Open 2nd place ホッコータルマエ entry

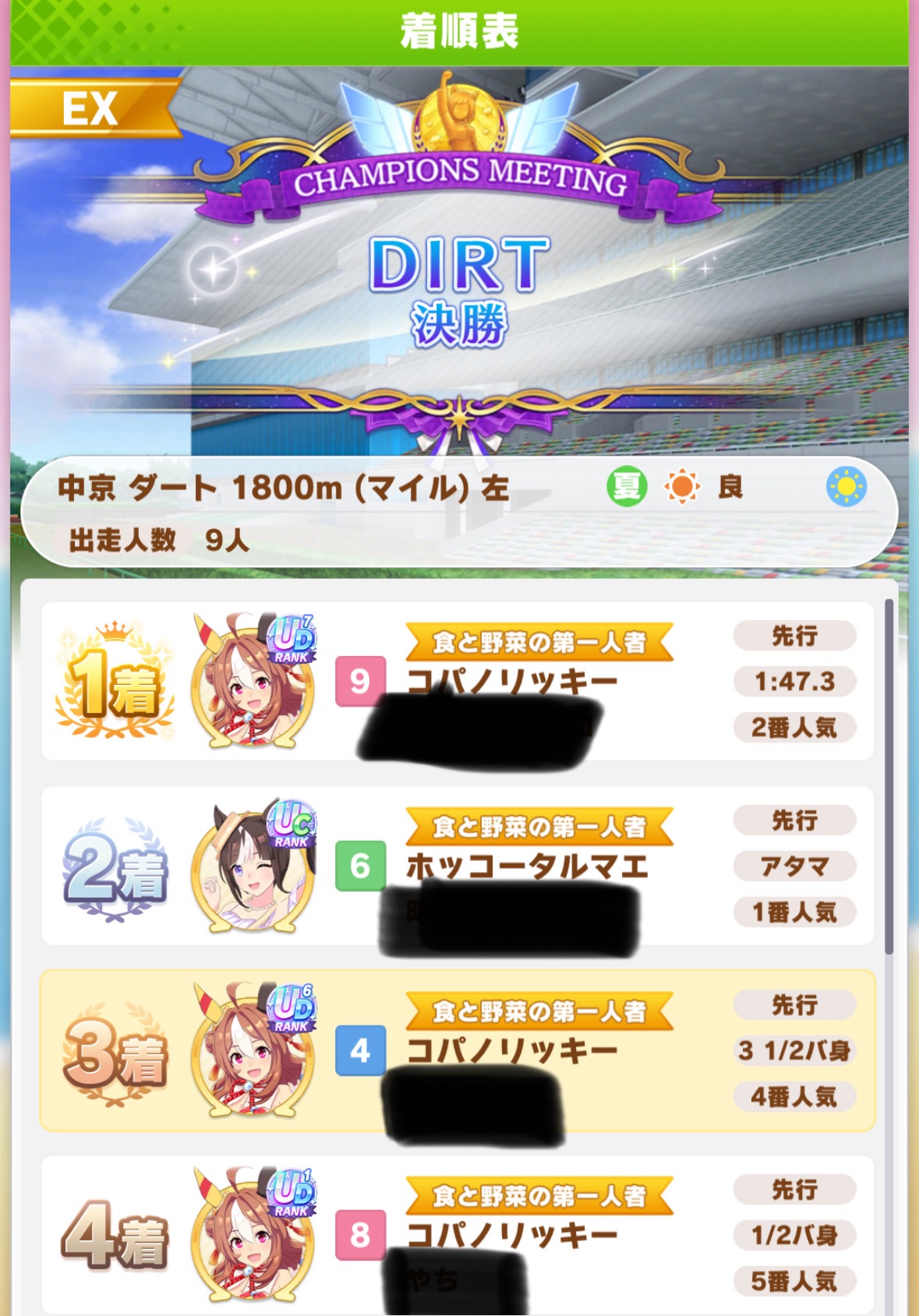click(x=457, y=866)
